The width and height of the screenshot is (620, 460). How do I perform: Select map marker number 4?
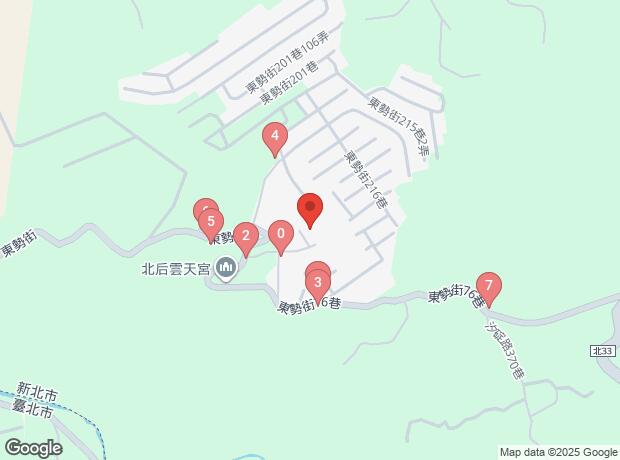[x=275, y=137]
